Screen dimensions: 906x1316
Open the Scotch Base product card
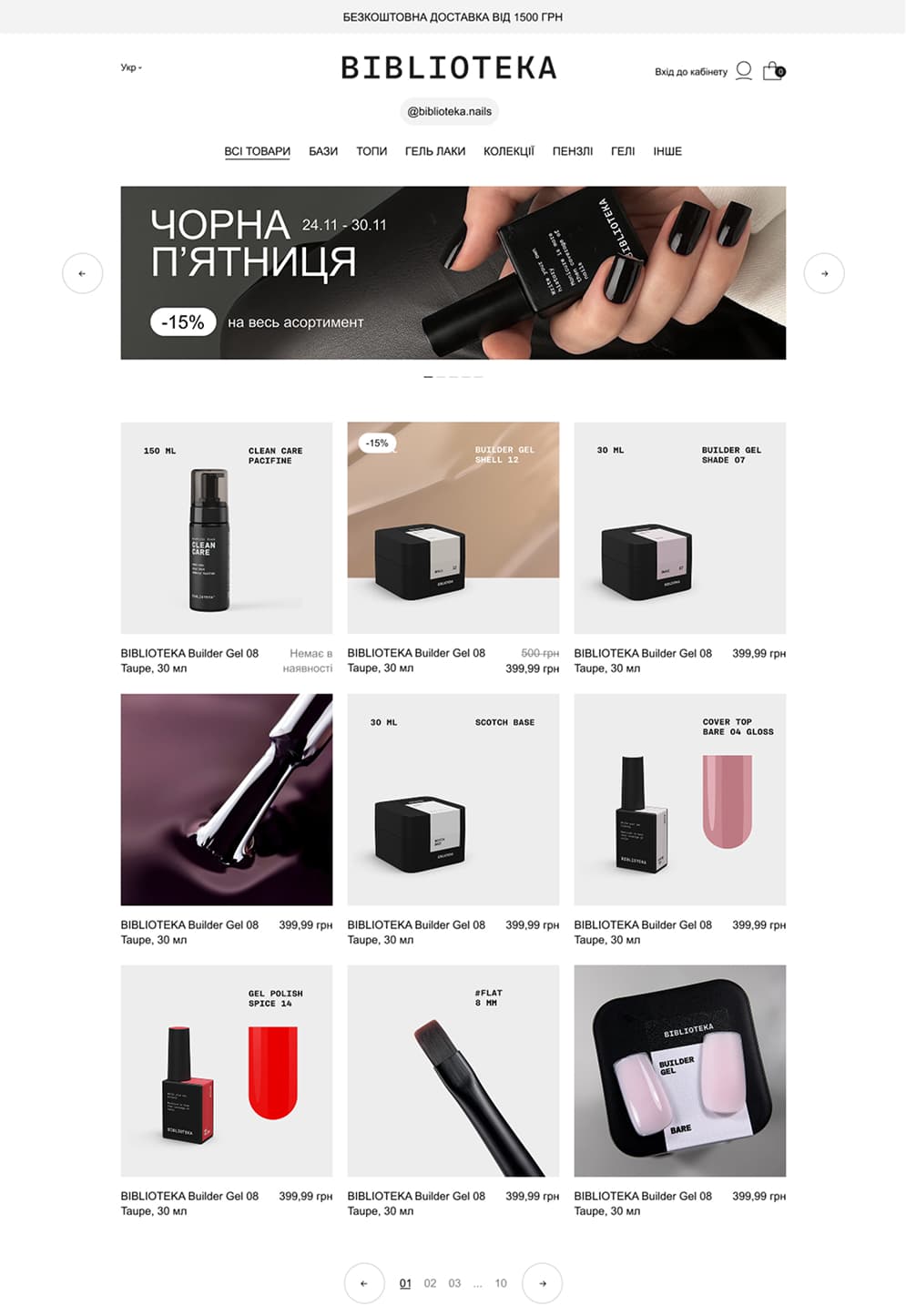[x=453, y=799]
